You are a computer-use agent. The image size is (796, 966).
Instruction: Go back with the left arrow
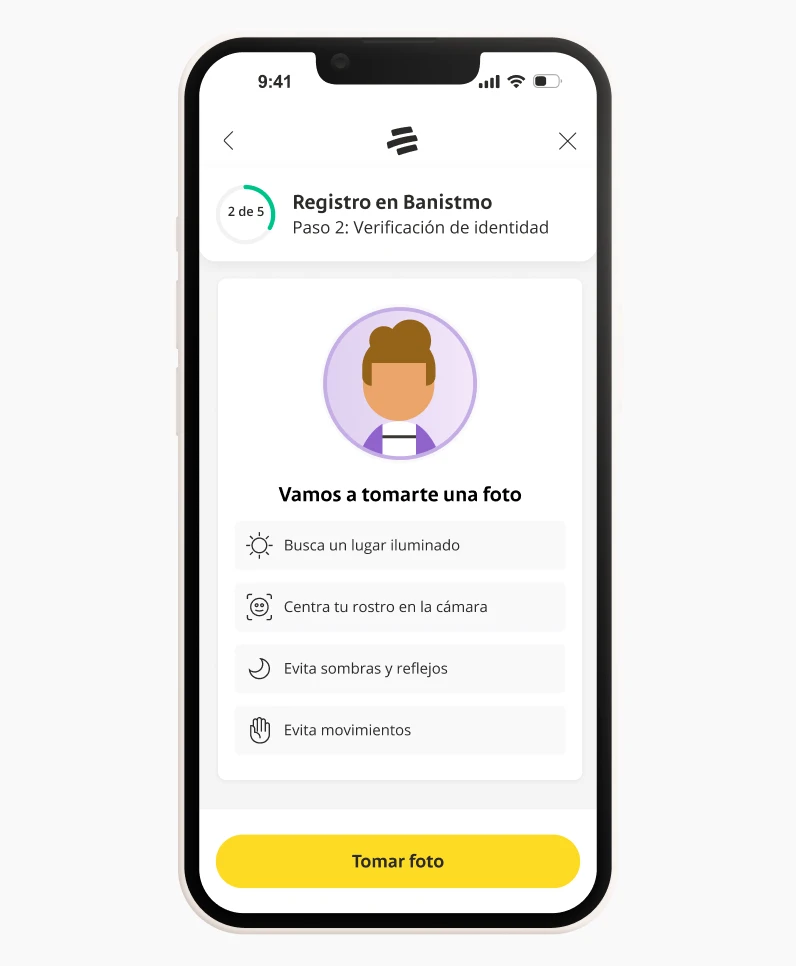pyautogui.click(x=229, y=141)
